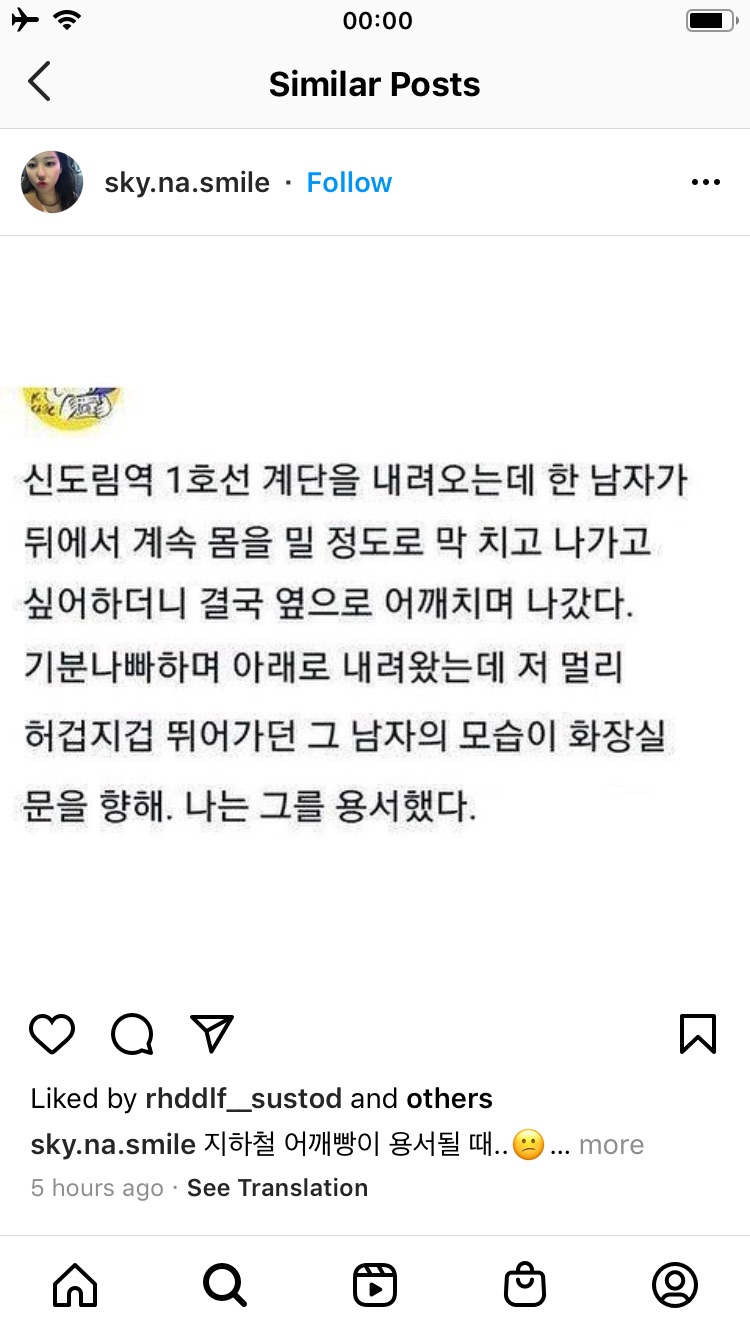Follow sky.na.smile

tap(349, 183)
